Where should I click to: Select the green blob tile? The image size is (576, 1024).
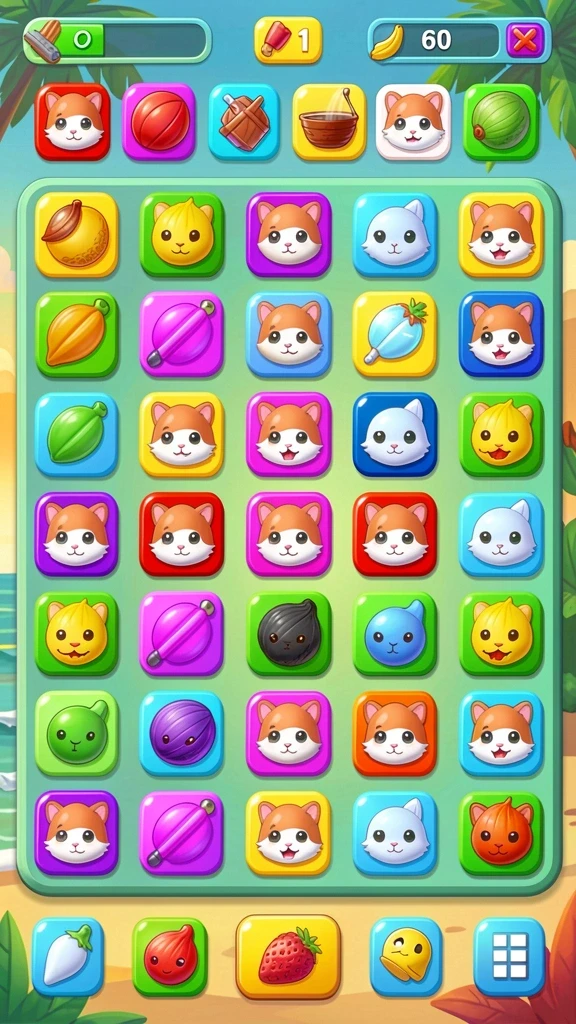(76, 733)
